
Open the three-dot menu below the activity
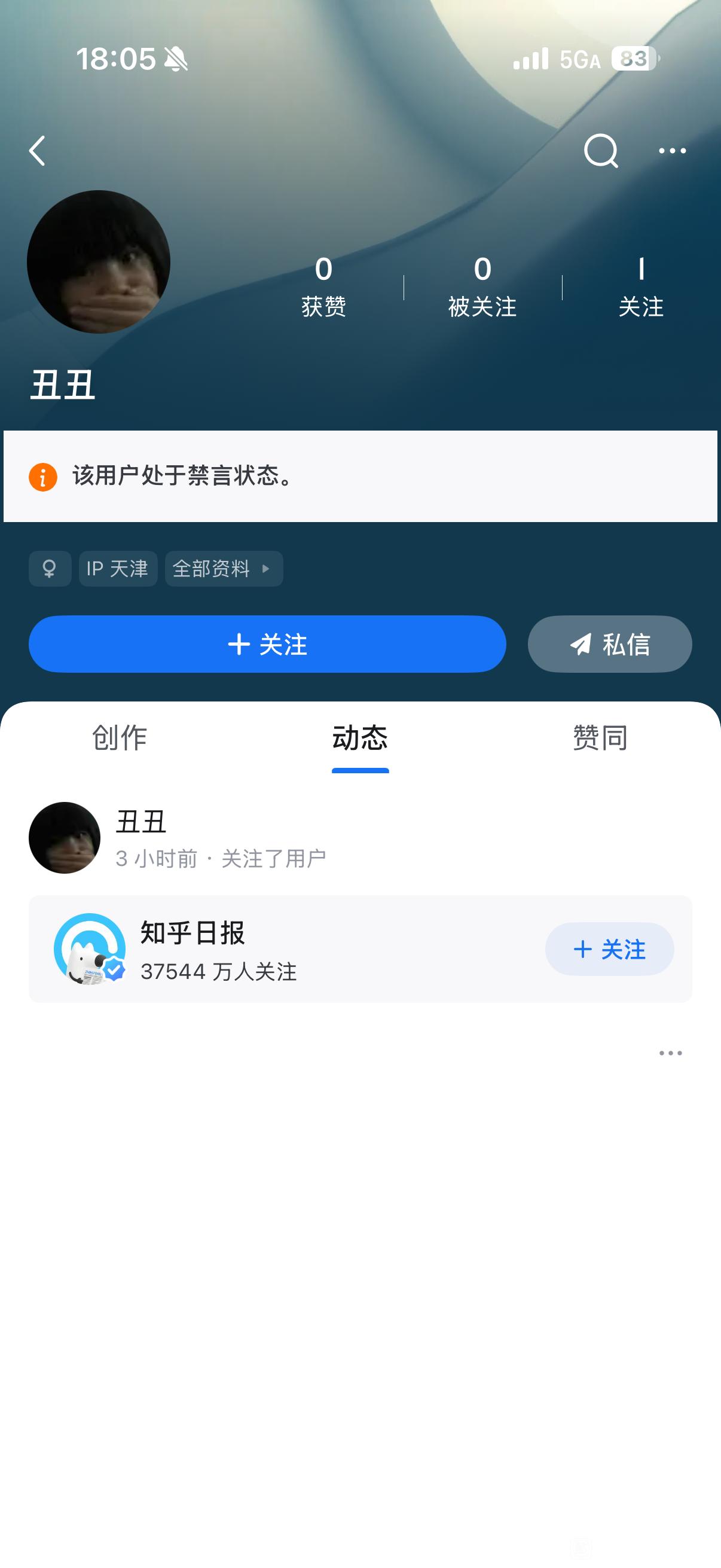tap(671, 1053)
